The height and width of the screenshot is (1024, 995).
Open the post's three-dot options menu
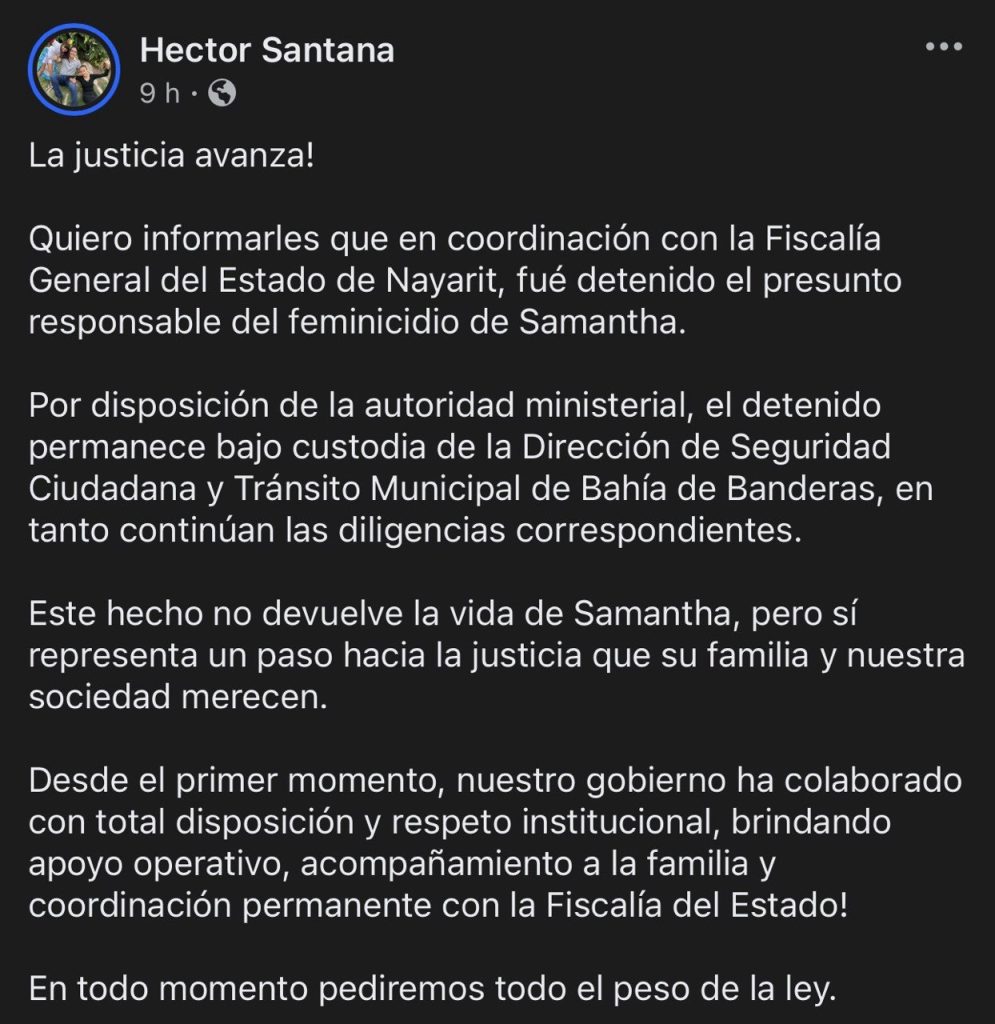tap(942, 47)
